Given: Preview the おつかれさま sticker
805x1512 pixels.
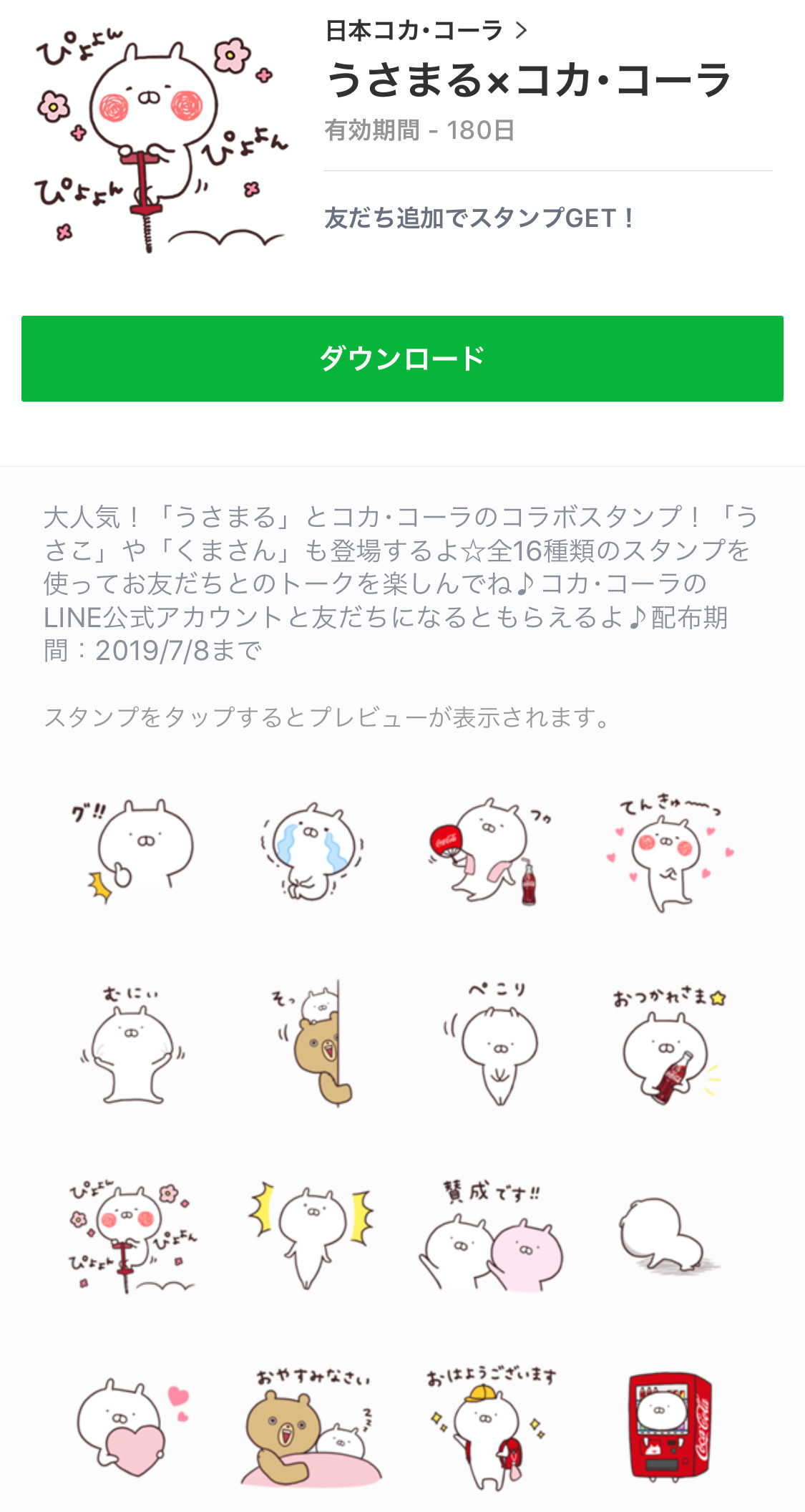Looking at the screenshot, I should coord(670,1045).
